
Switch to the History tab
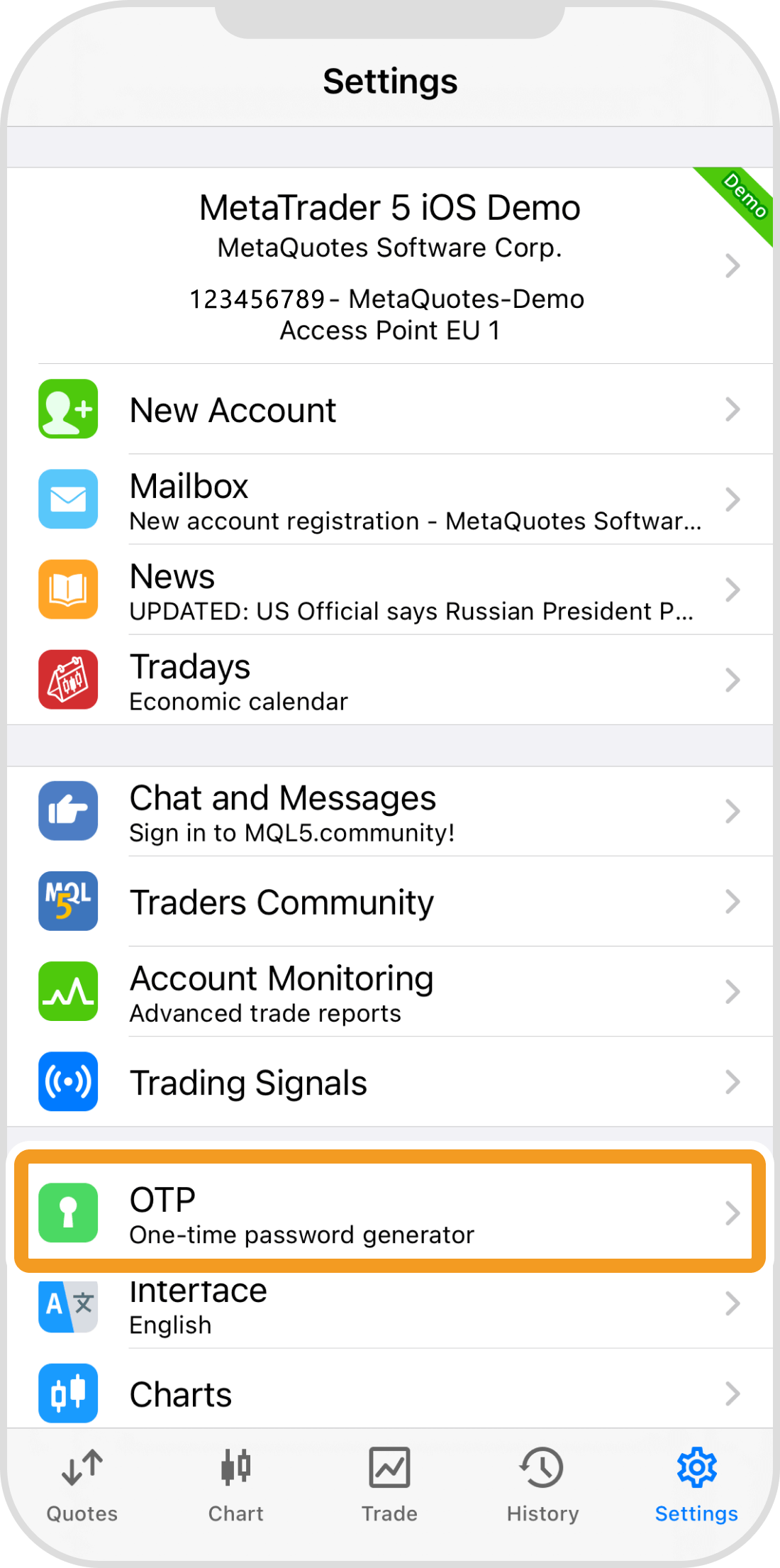point(542,1484)
